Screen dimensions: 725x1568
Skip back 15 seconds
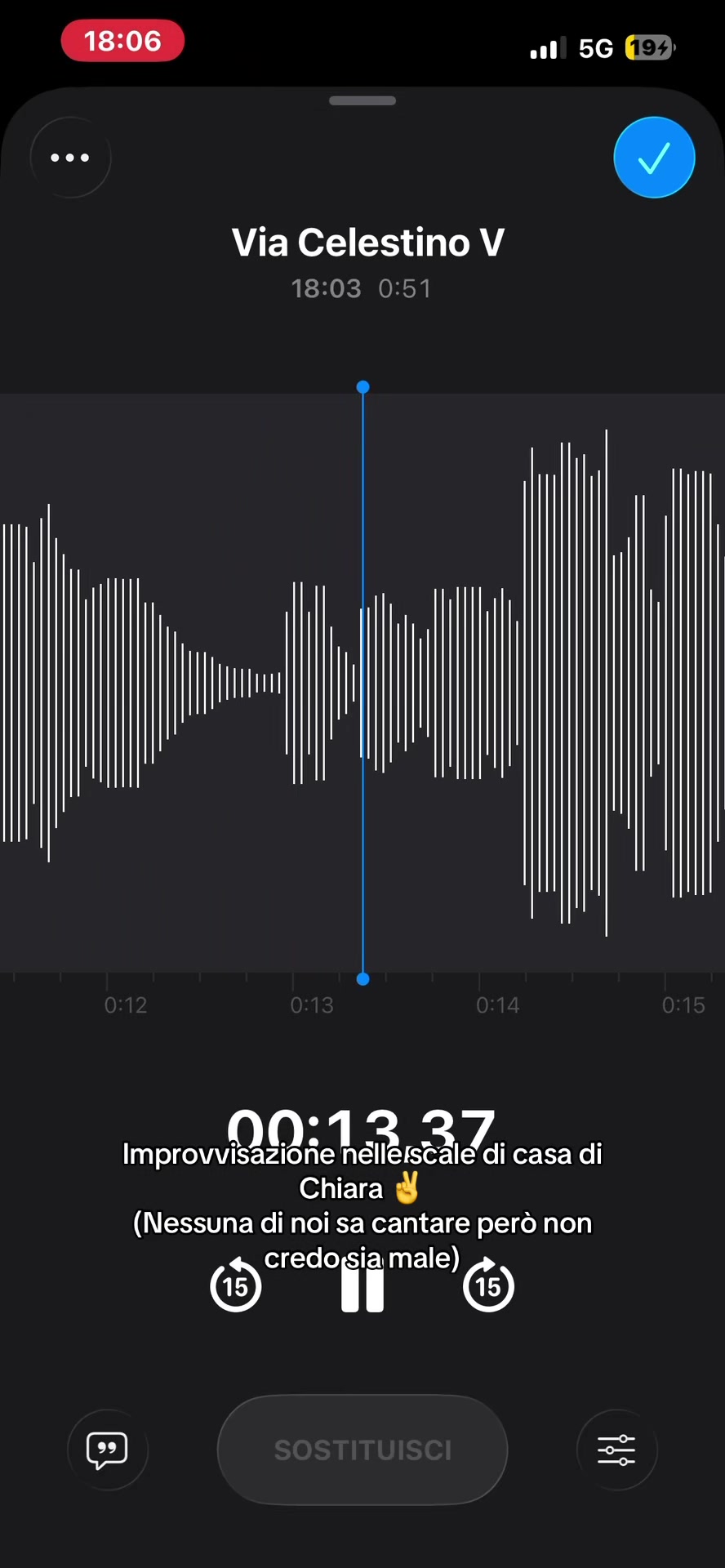[x=235, y=1285]
